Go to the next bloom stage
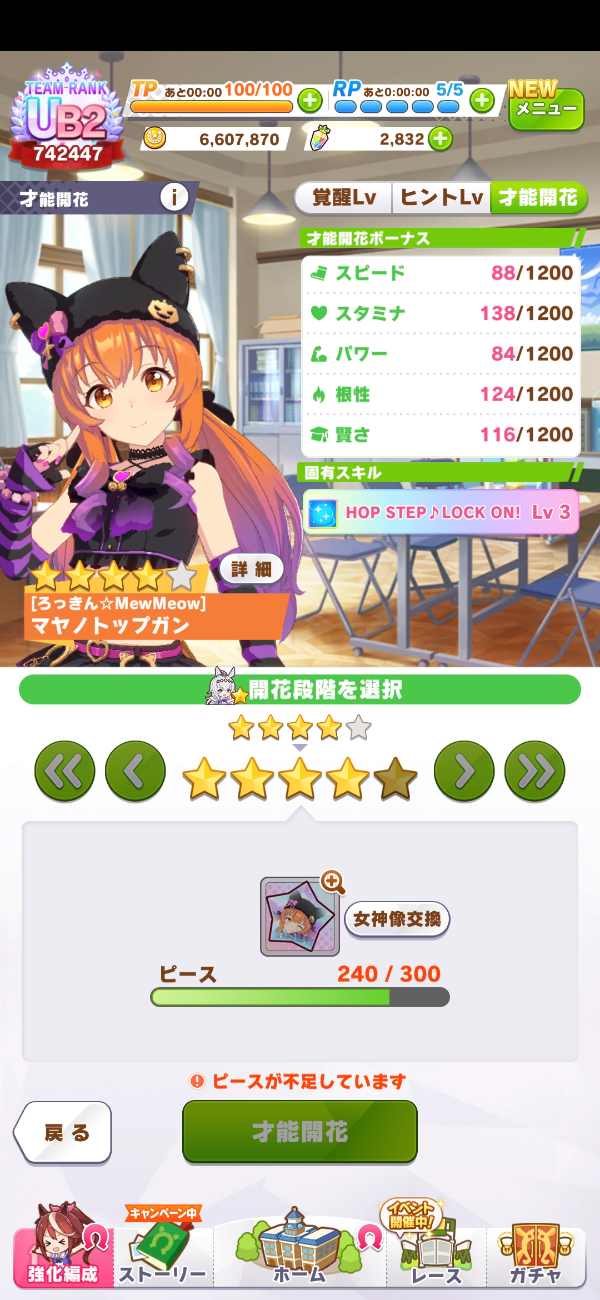This screenshot has width=600, height=1300. point(464,771)
